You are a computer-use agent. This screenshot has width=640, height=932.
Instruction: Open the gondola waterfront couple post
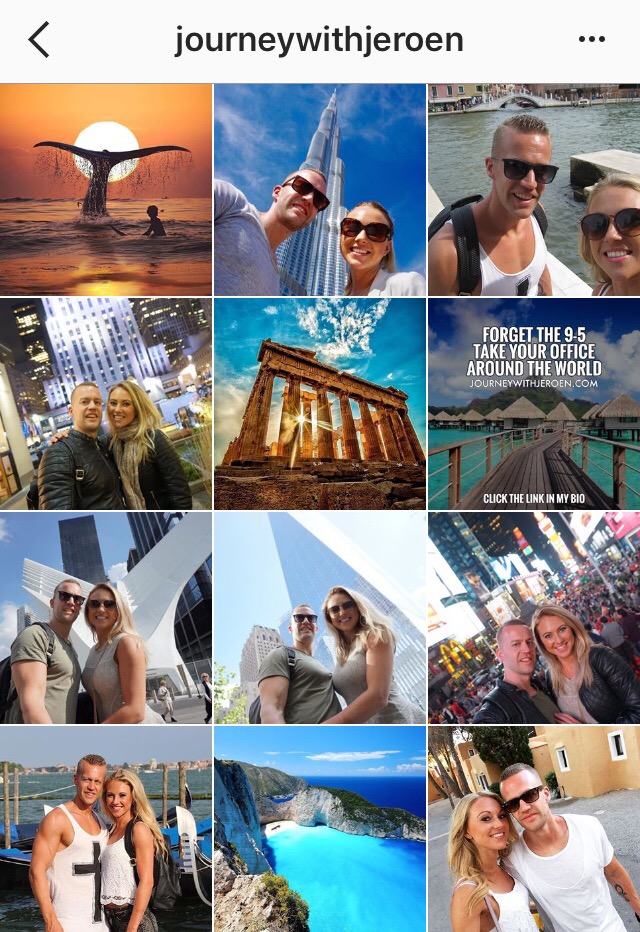[x=106, y=830]
